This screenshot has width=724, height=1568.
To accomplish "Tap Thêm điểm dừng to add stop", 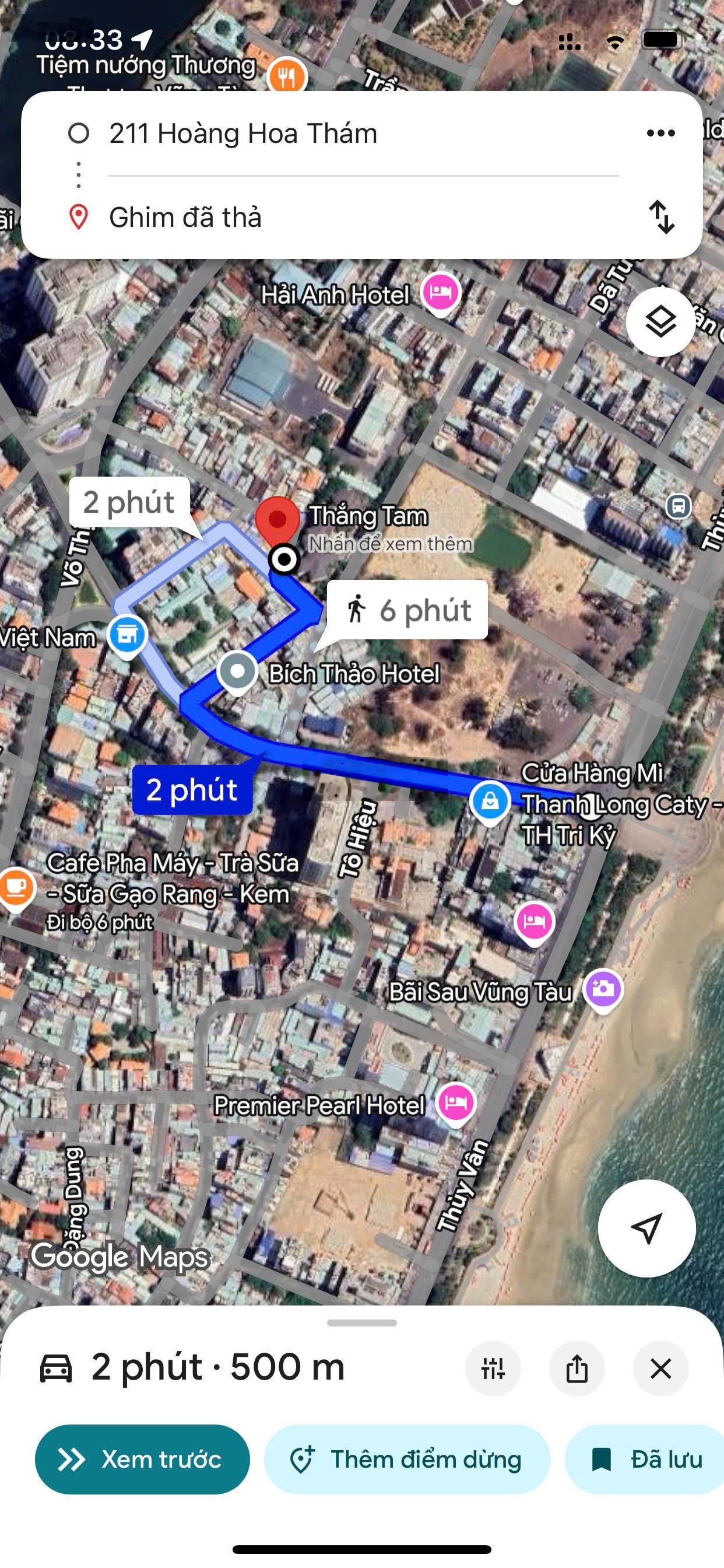I will click(406, 1459).
